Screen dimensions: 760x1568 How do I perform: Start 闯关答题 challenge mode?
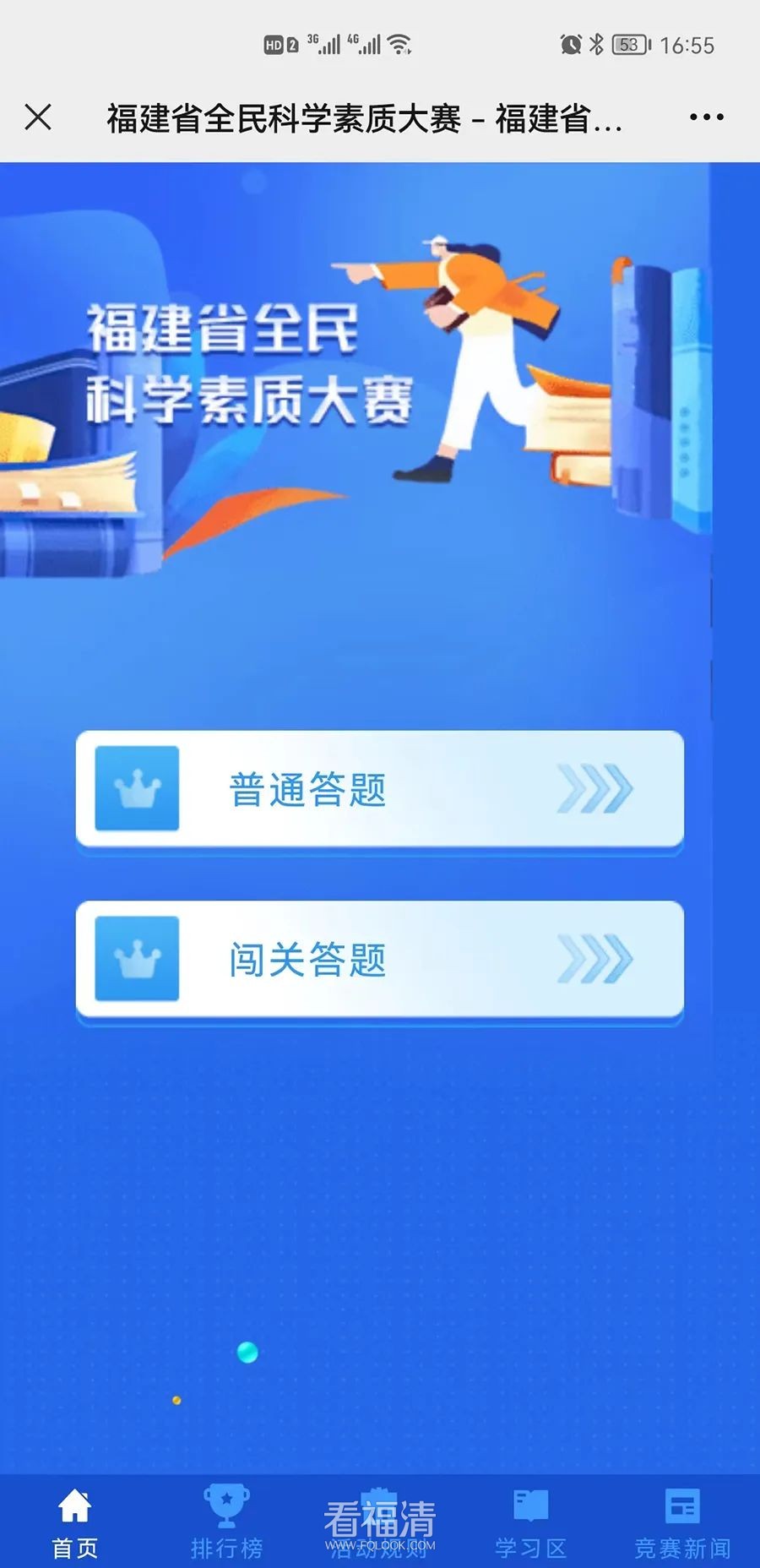[x=379, y=960]
